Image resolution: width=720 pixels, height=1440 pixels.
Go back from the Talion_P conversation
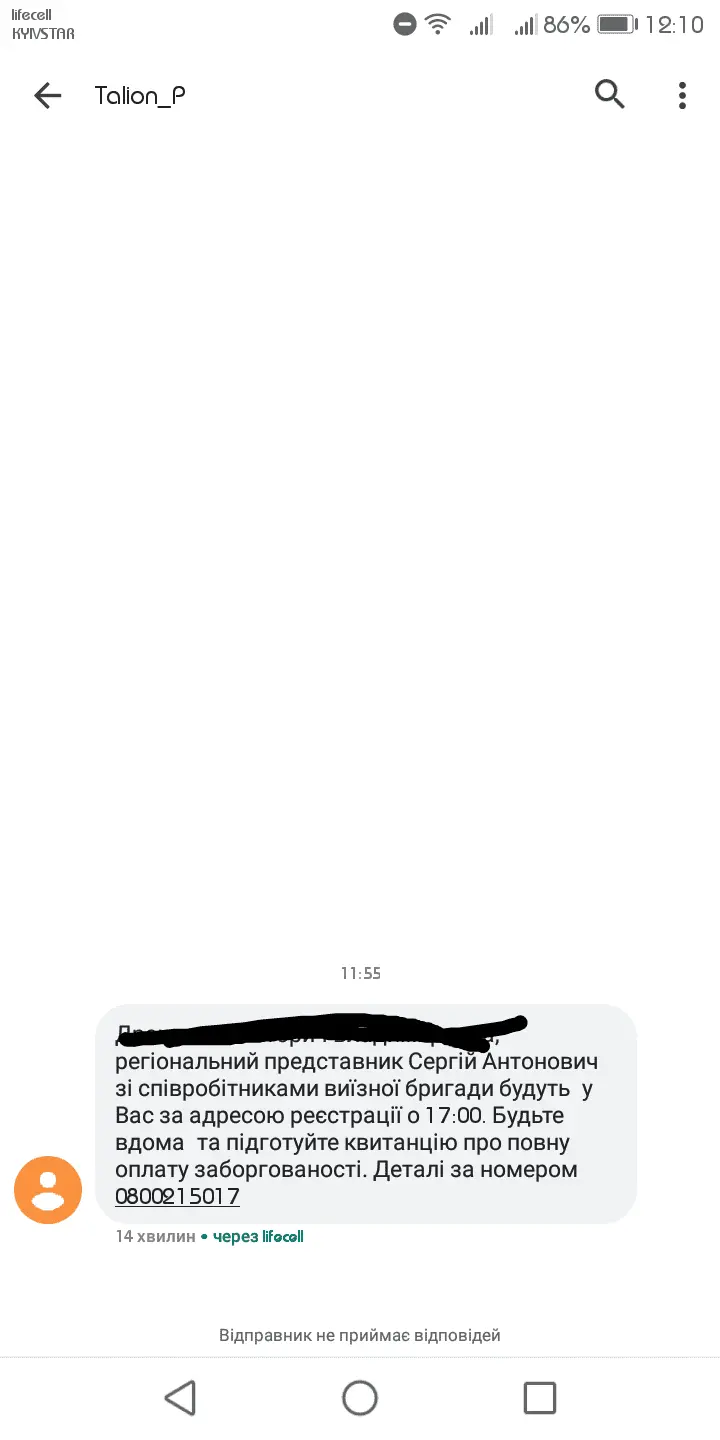pos(47,95)
